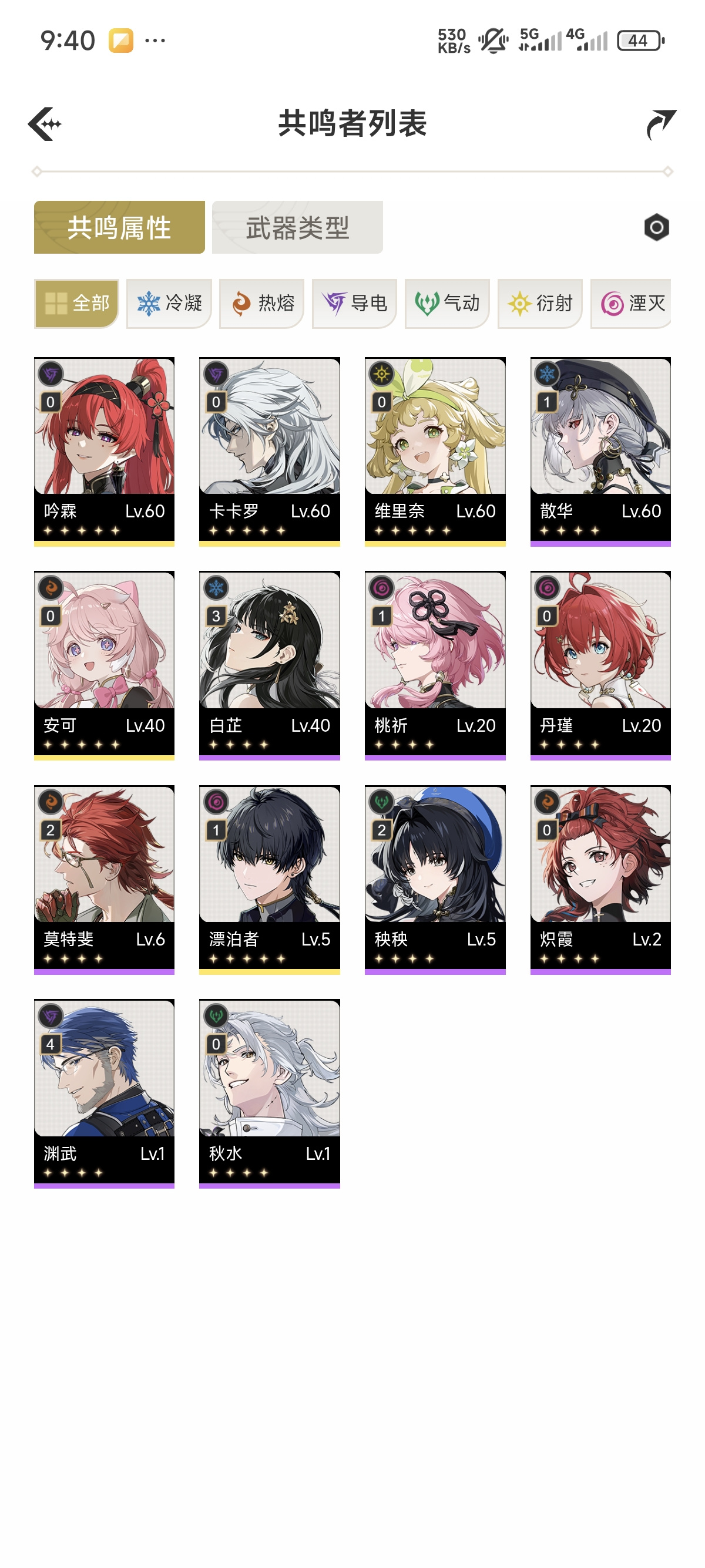Open 卡卡罗 character card
This screenshot has height=1568, width=705.
point(270,452)
